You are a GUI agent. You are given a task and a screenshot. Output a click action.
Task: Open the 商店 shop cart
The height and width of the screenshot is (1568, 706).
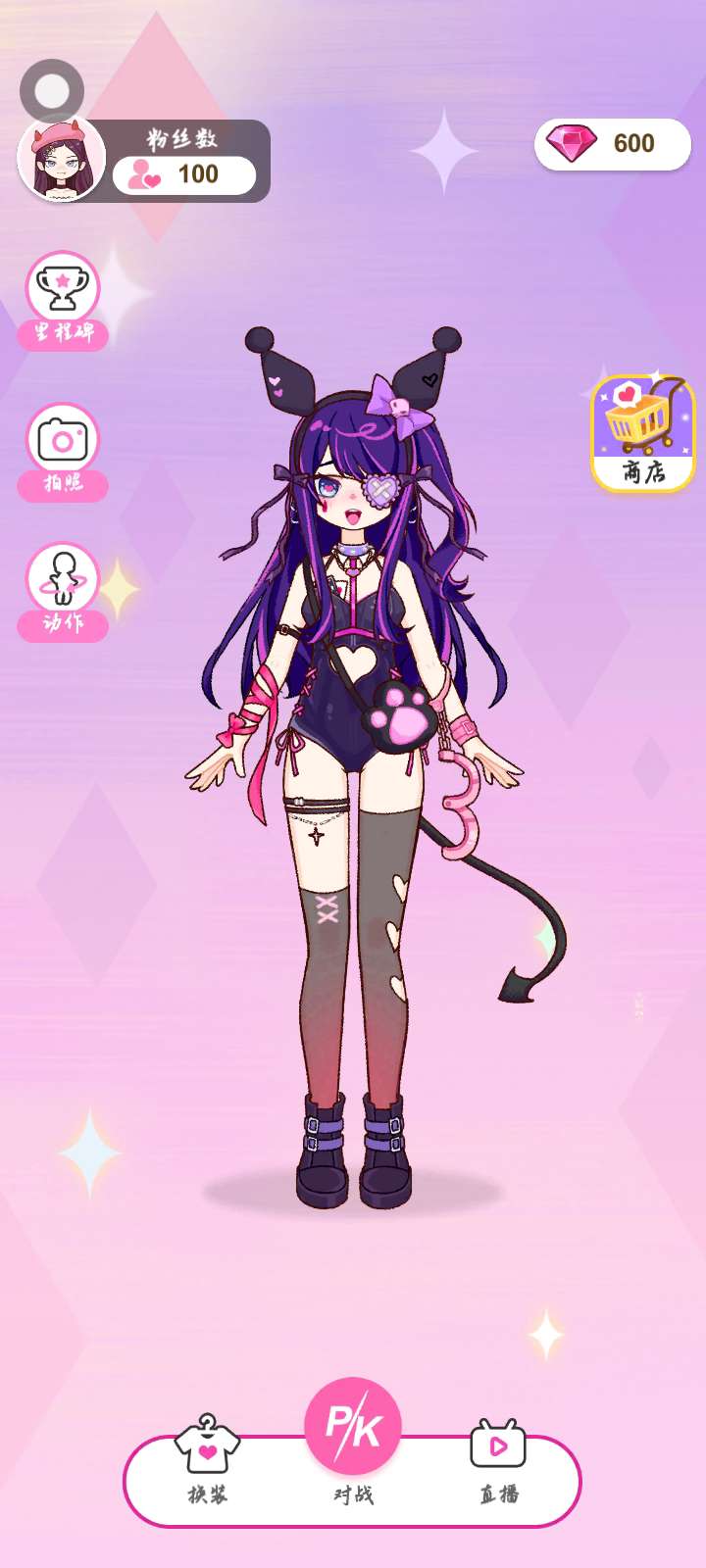coord(643,433)
